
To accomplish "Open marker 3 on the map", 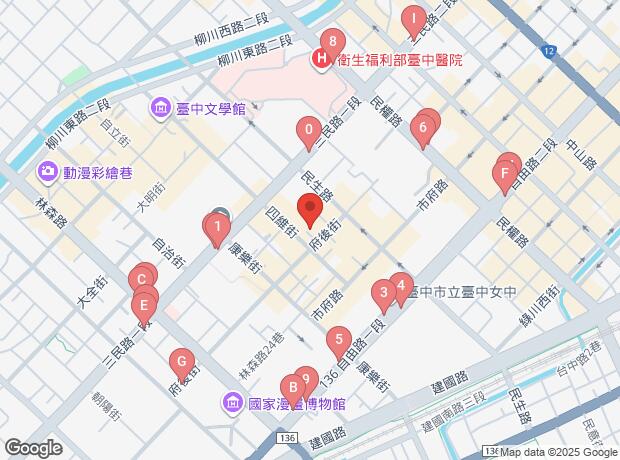I will coord(381,294).
